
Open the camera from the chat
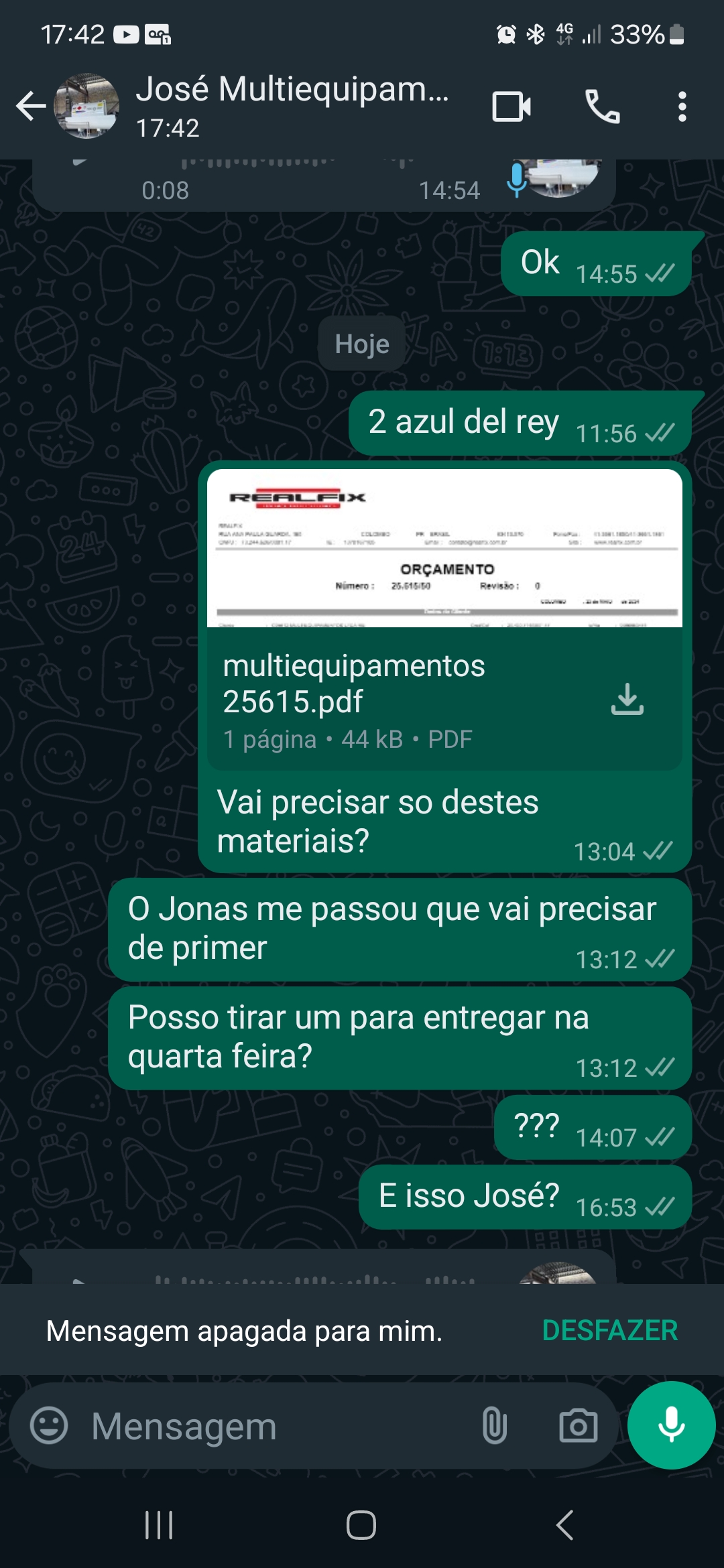point(578,1425)
